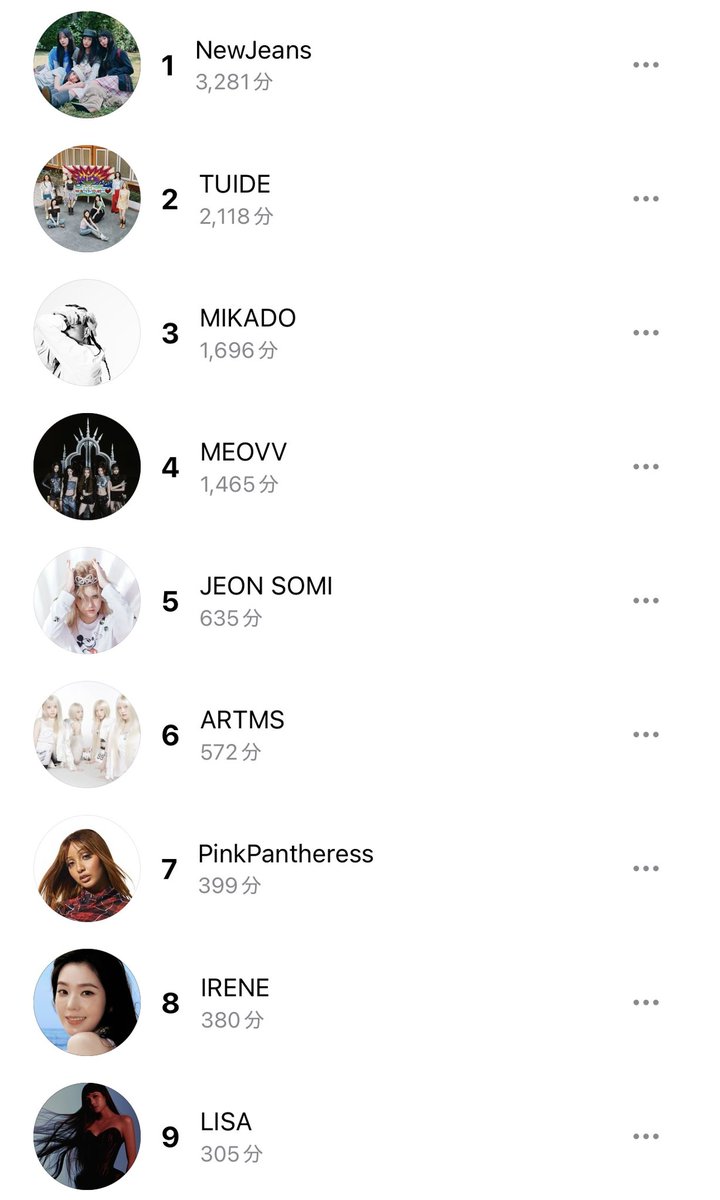Open the three-dot menu for IRENE

646,1003
